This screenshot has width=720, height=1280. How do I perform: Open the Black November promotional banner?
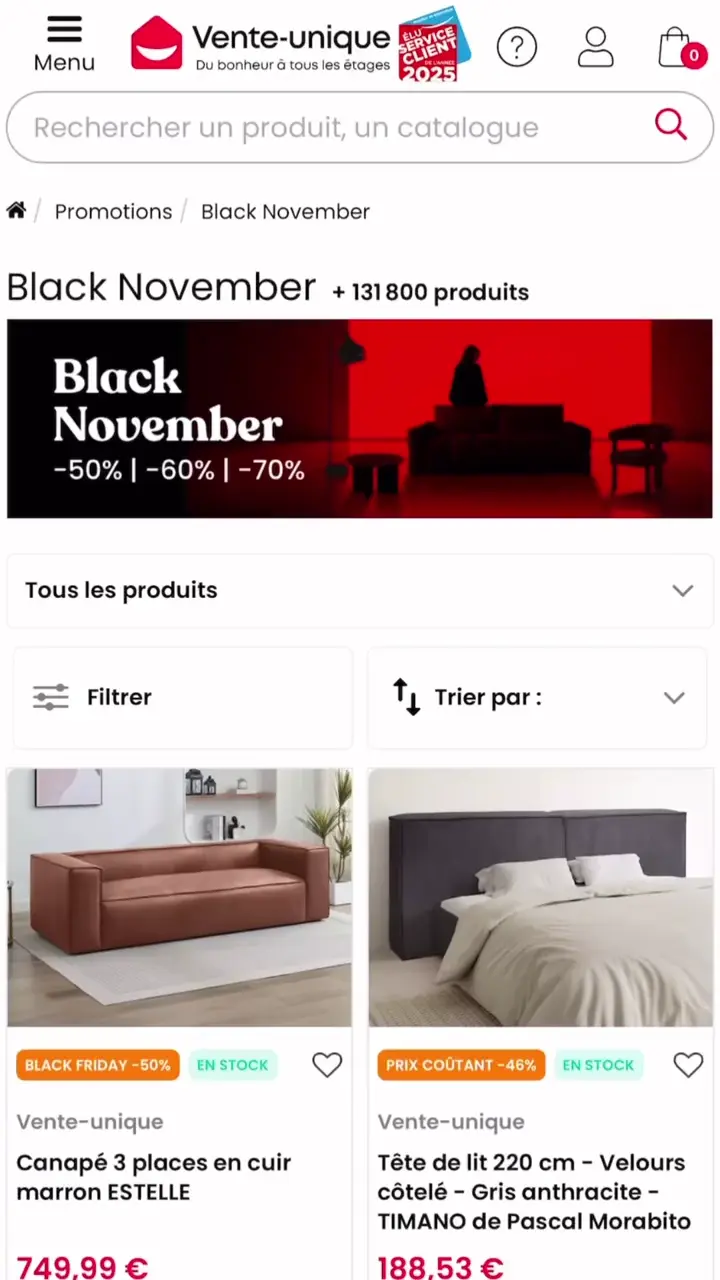(x=360, y=418)
